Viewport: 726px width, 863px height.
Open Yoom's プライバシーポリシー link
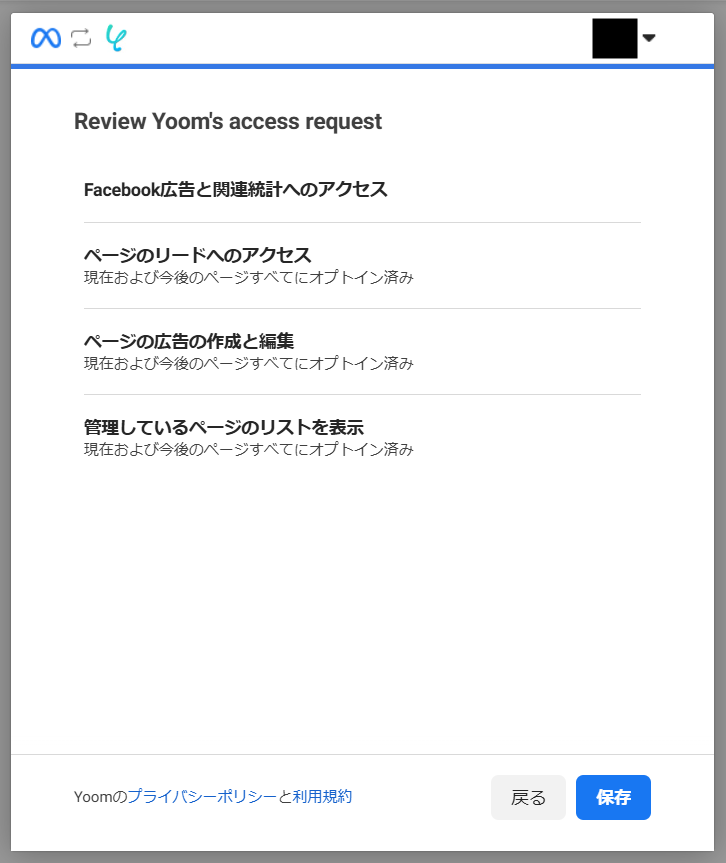[x=201, y=797]
